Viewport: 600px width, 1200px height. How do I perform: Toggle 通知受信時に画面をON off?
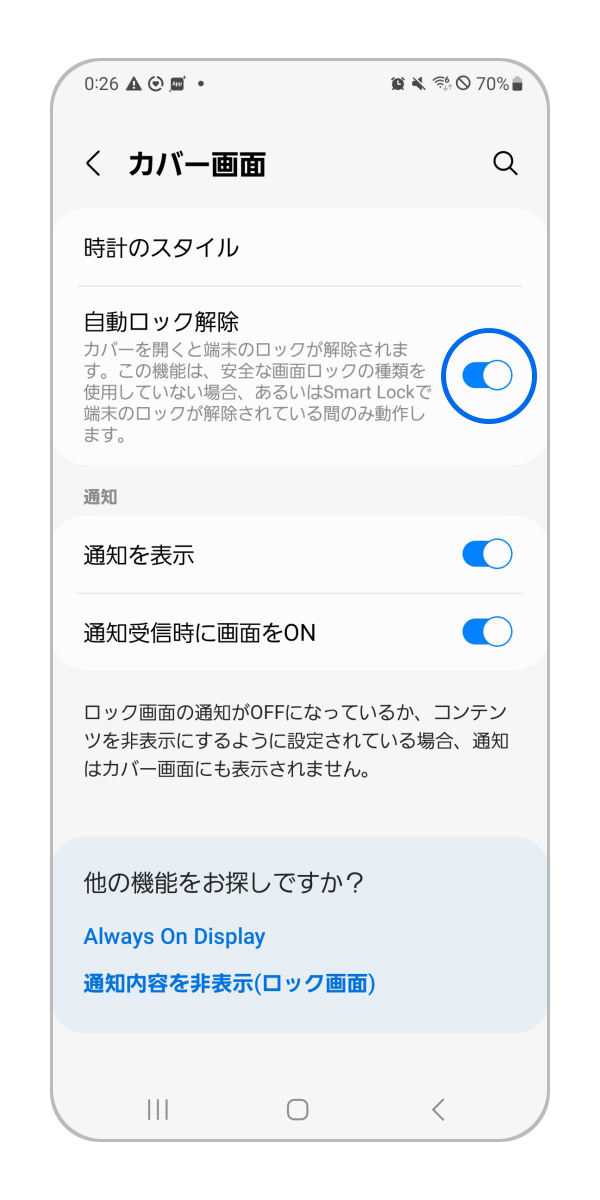point(487,632)
